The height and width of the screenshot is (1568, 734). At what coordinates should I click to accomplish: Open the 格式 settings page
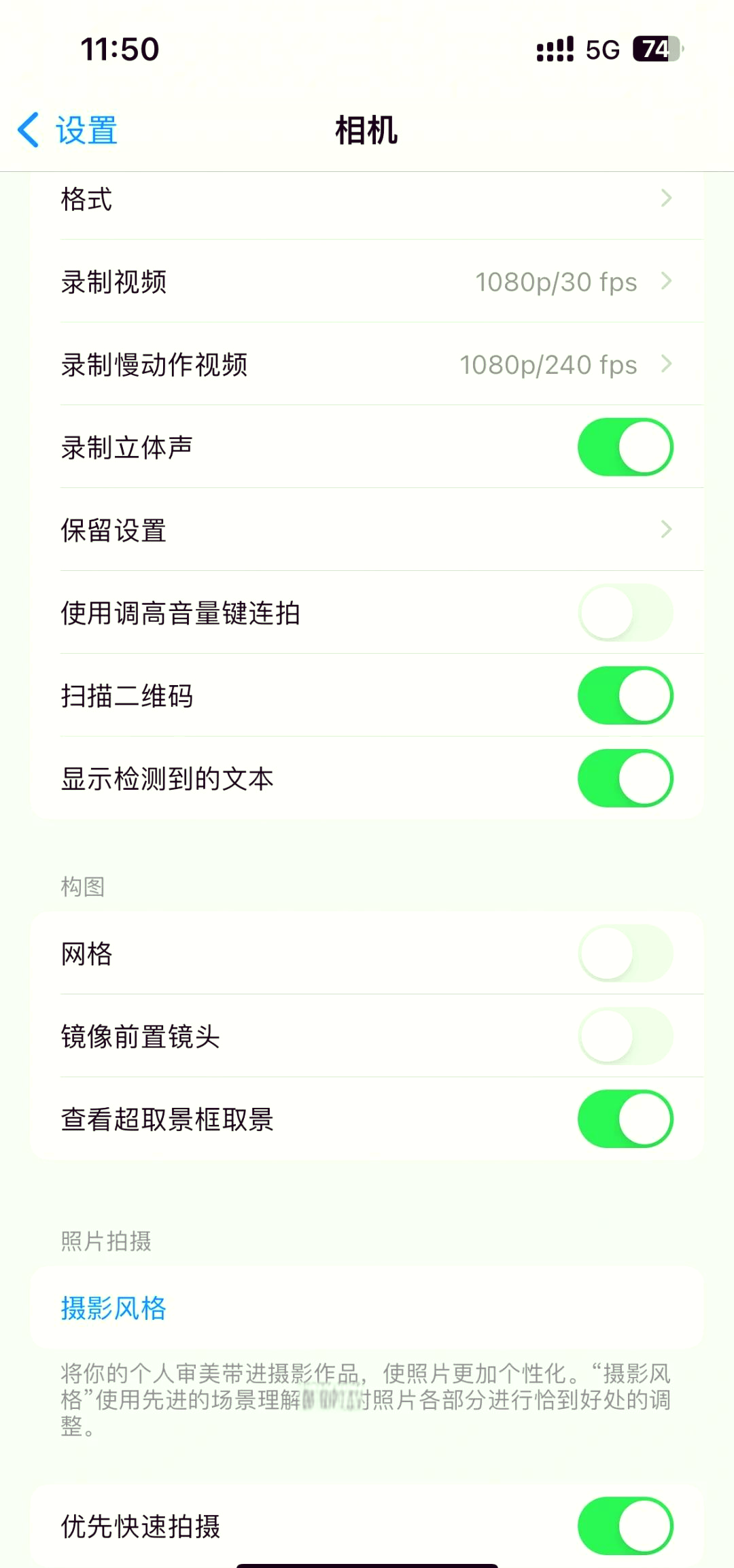367,199
